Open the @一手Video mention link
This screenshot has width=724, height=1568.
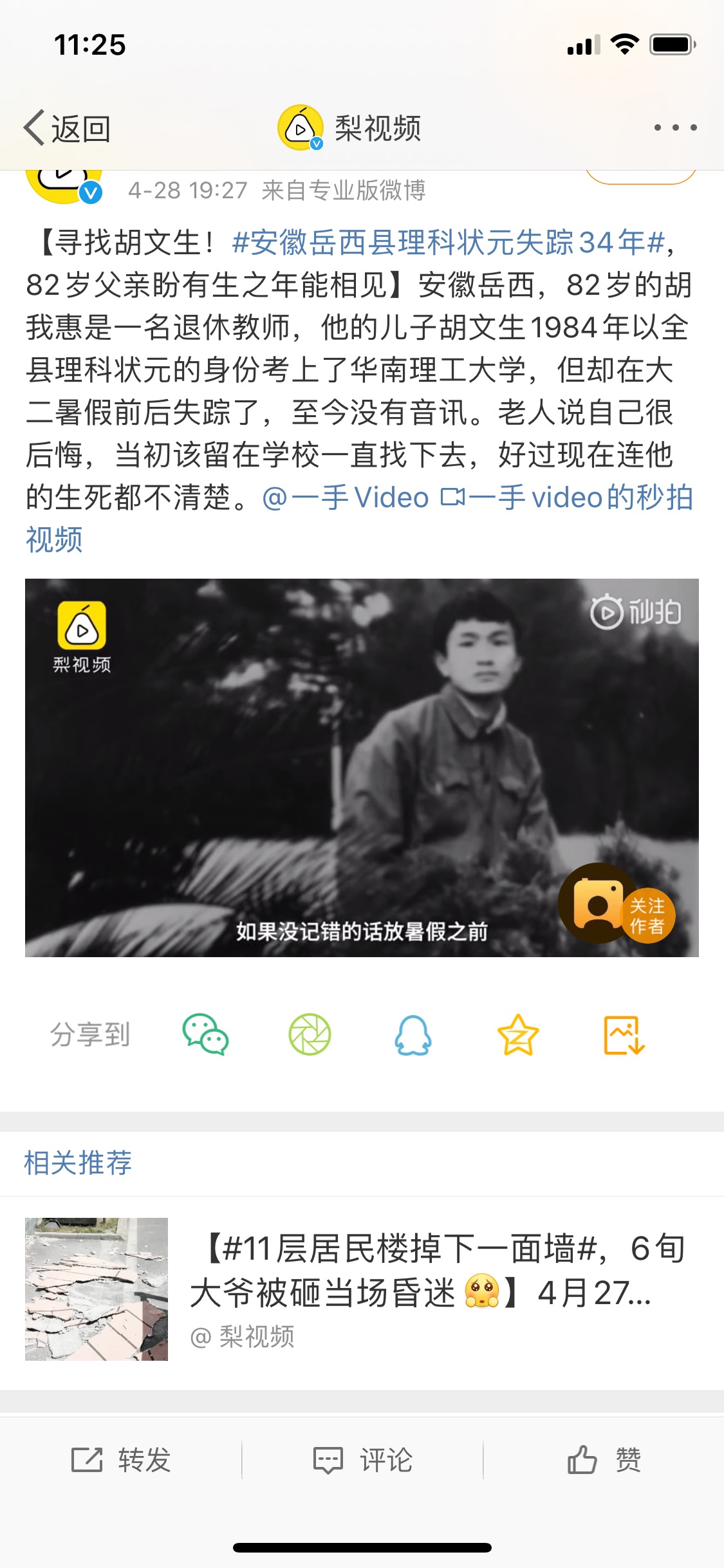tap(346, 498)
